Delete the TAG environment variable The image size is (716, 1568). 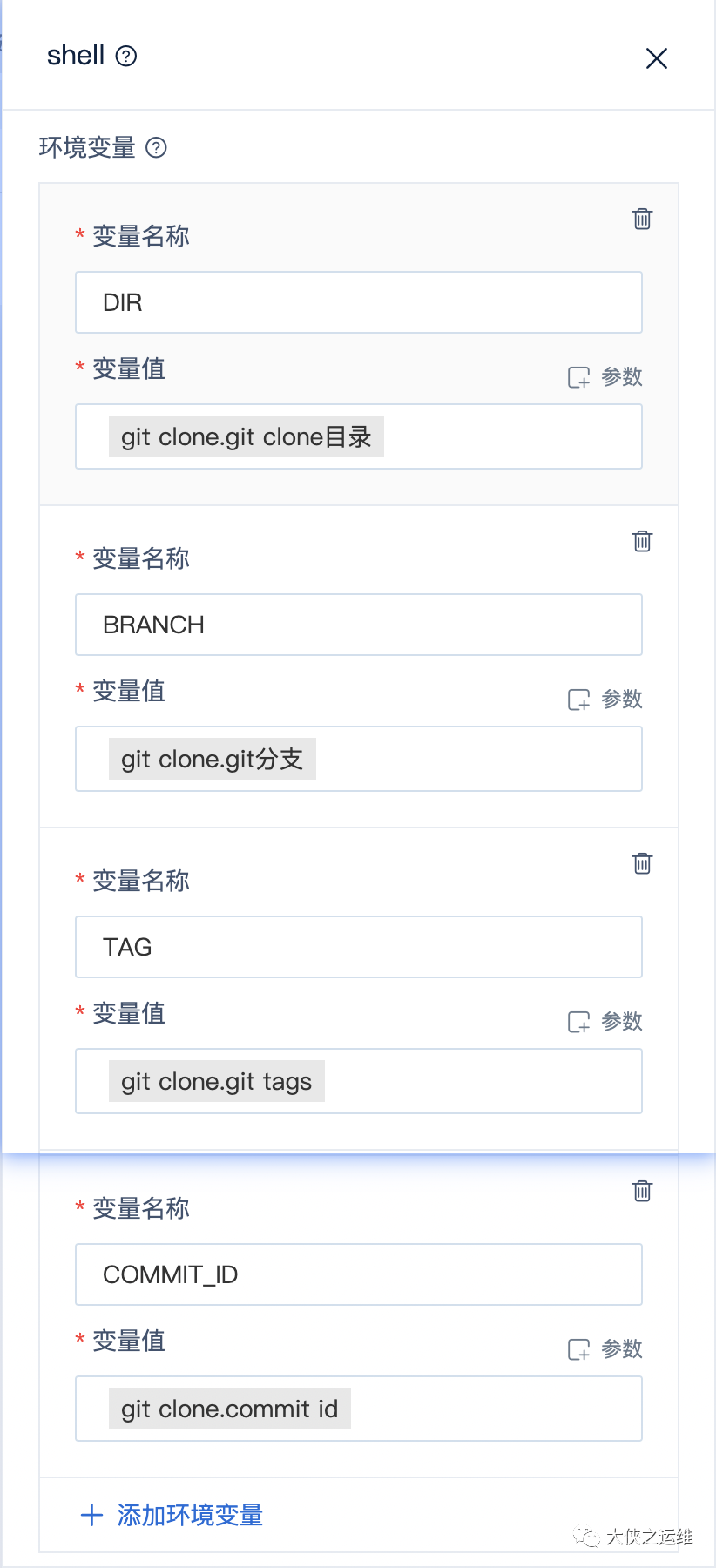pyautogui.click(x=642, y=863)
